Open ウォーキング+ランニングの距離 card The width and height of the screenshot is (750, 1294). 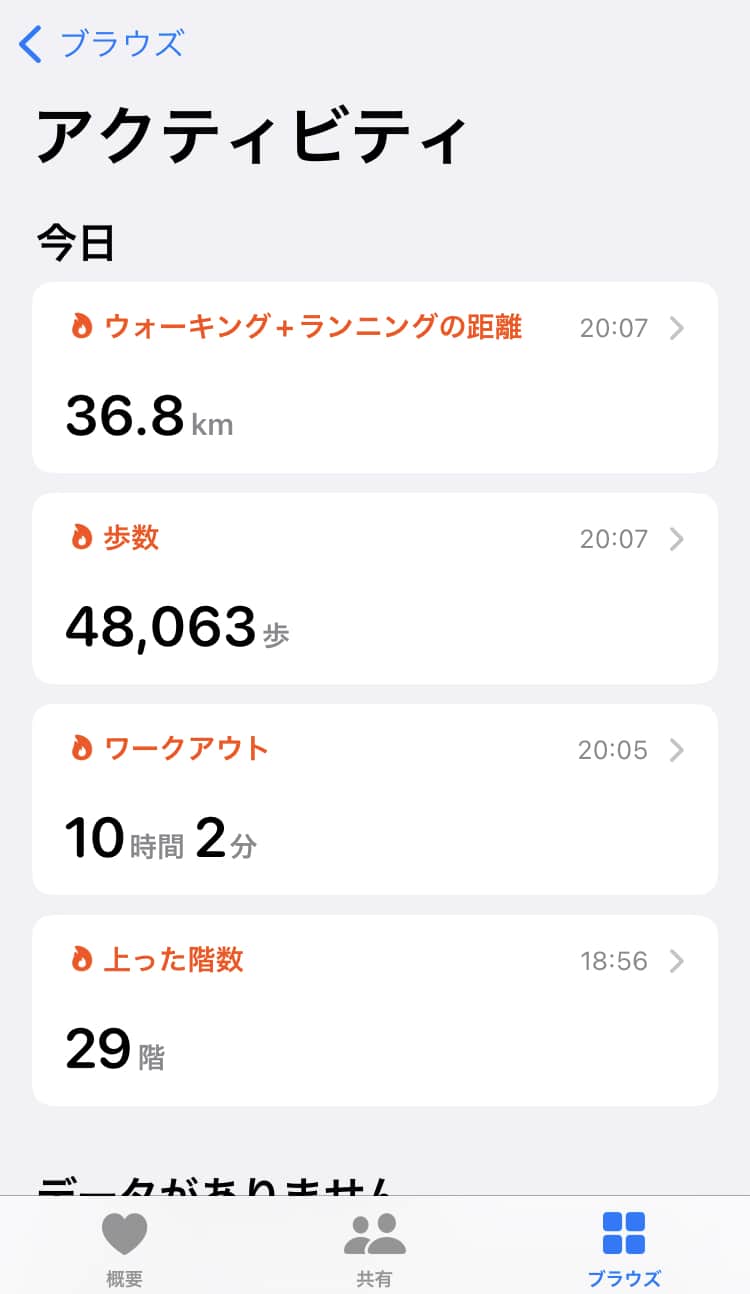point(374,377)
